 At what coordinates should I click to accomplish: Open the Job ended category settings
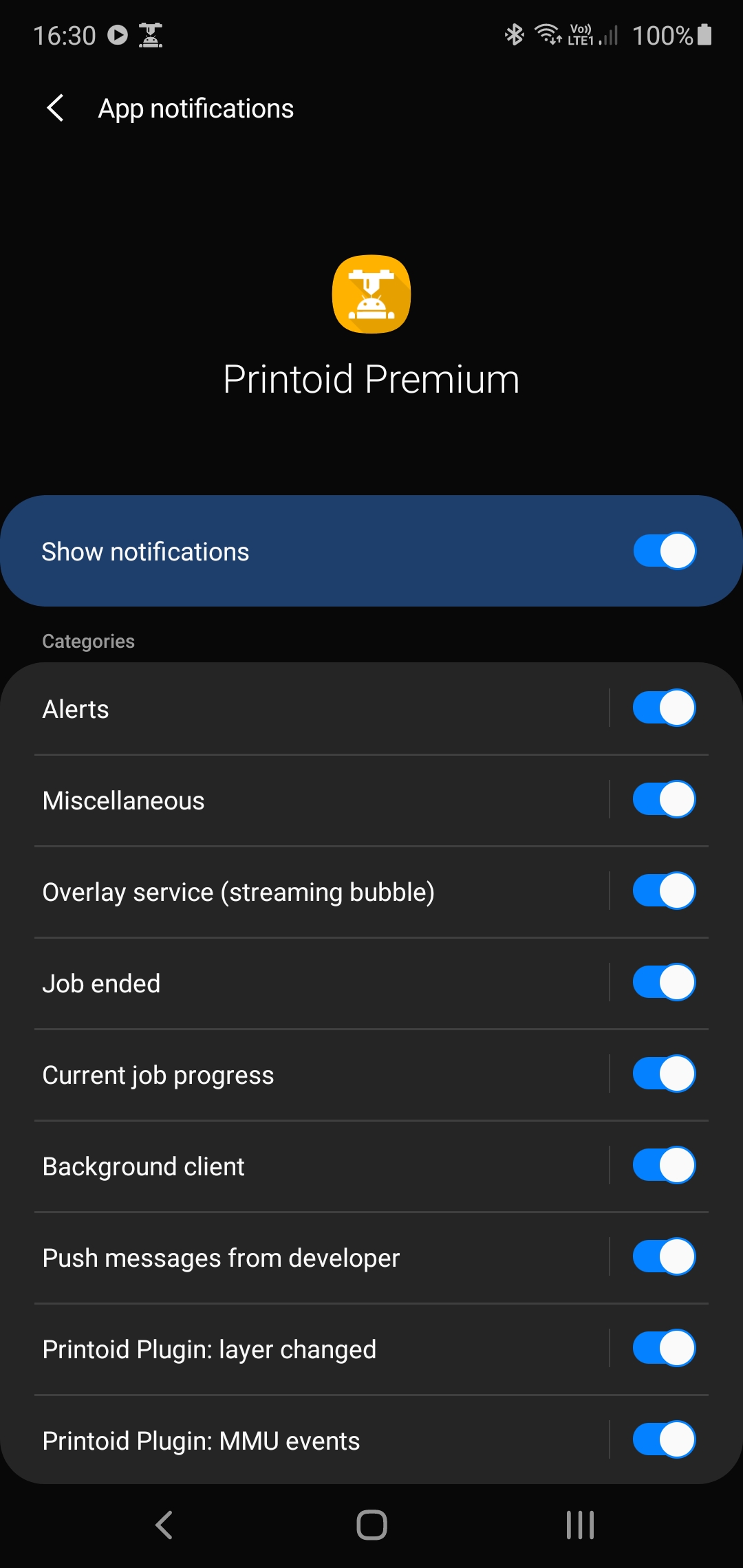(x=310, y=983)
